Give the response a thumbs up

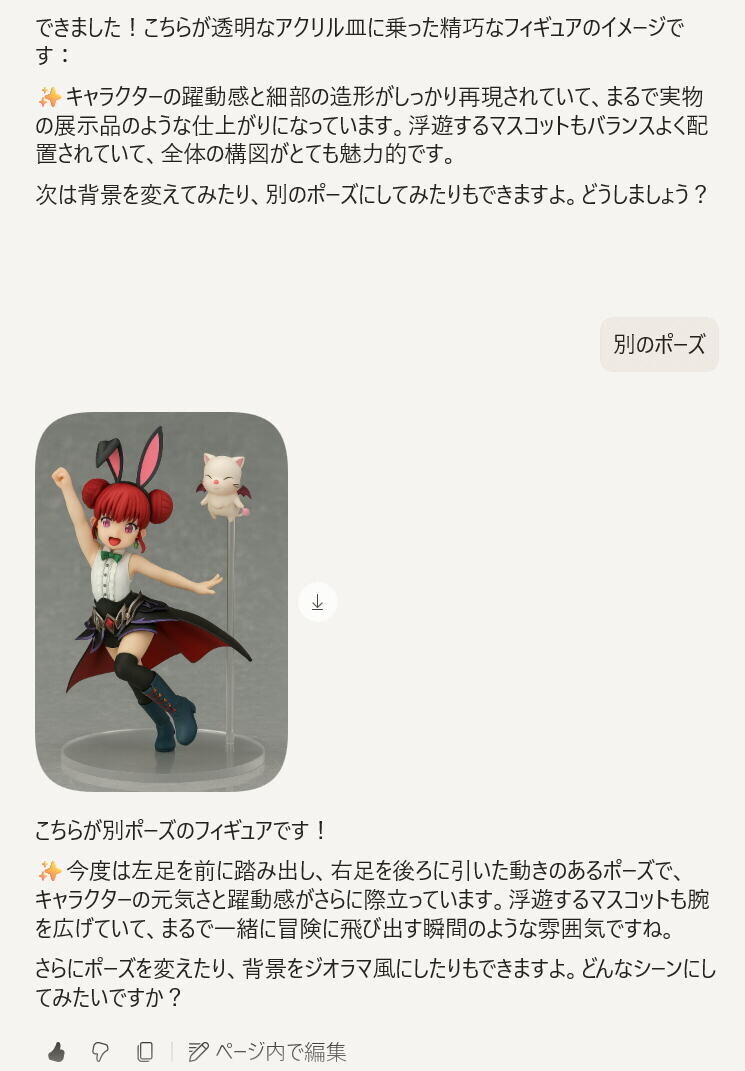57,1052
